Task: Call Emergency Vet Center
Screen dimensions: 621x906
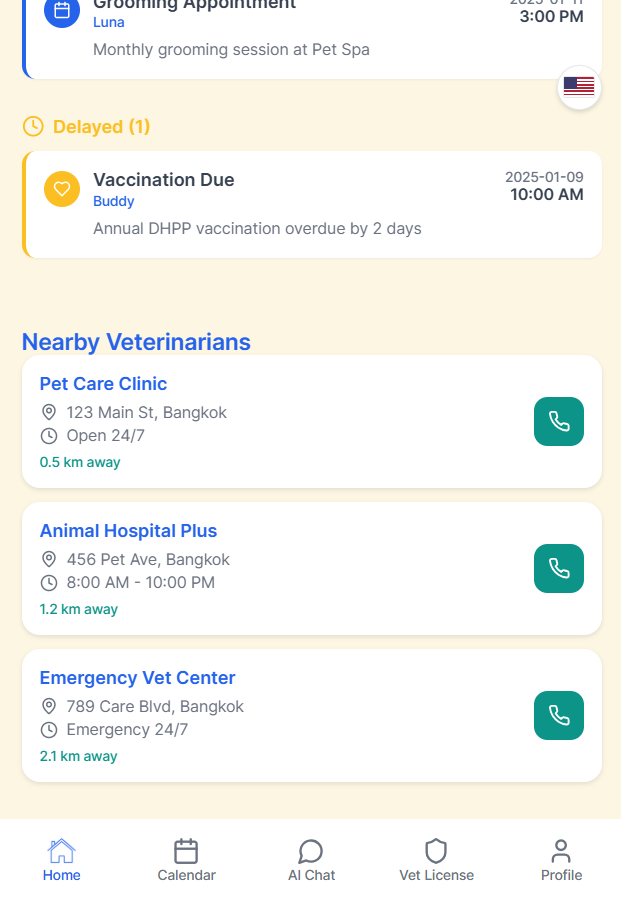Action: (559, 715)
